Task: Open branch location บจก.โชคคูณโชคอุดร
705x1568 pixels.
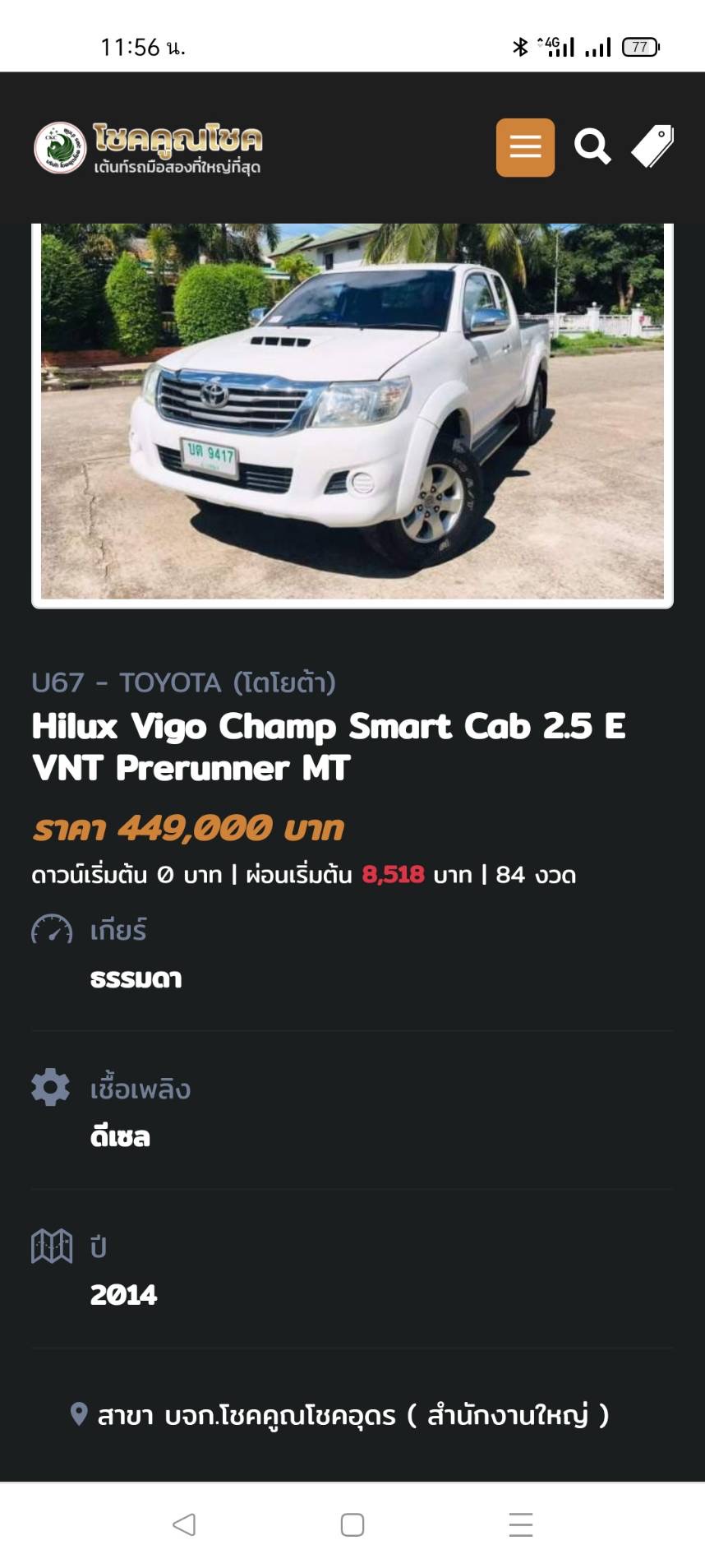Action: [x=352, y=1415]
